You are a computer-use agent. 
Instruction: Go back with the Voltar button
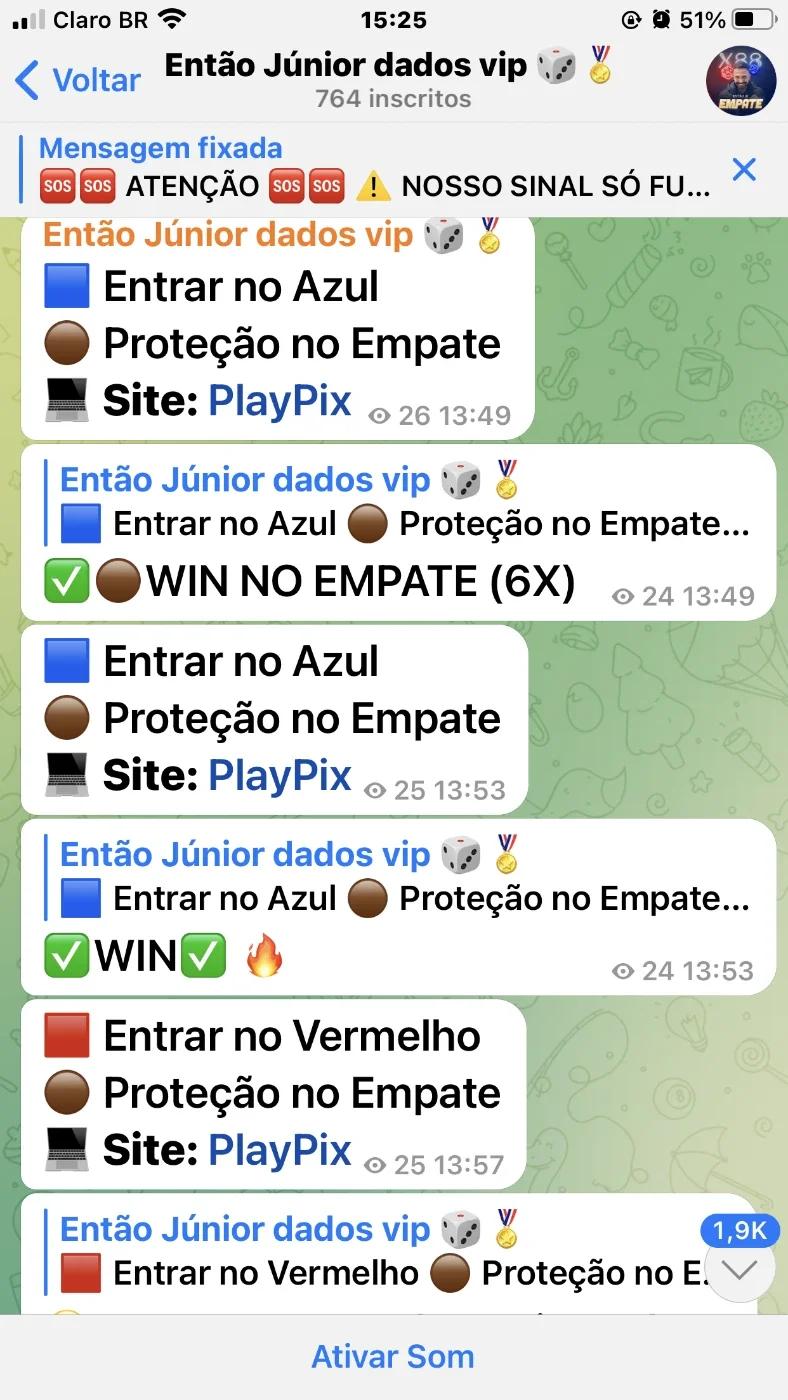click(78, 79)
